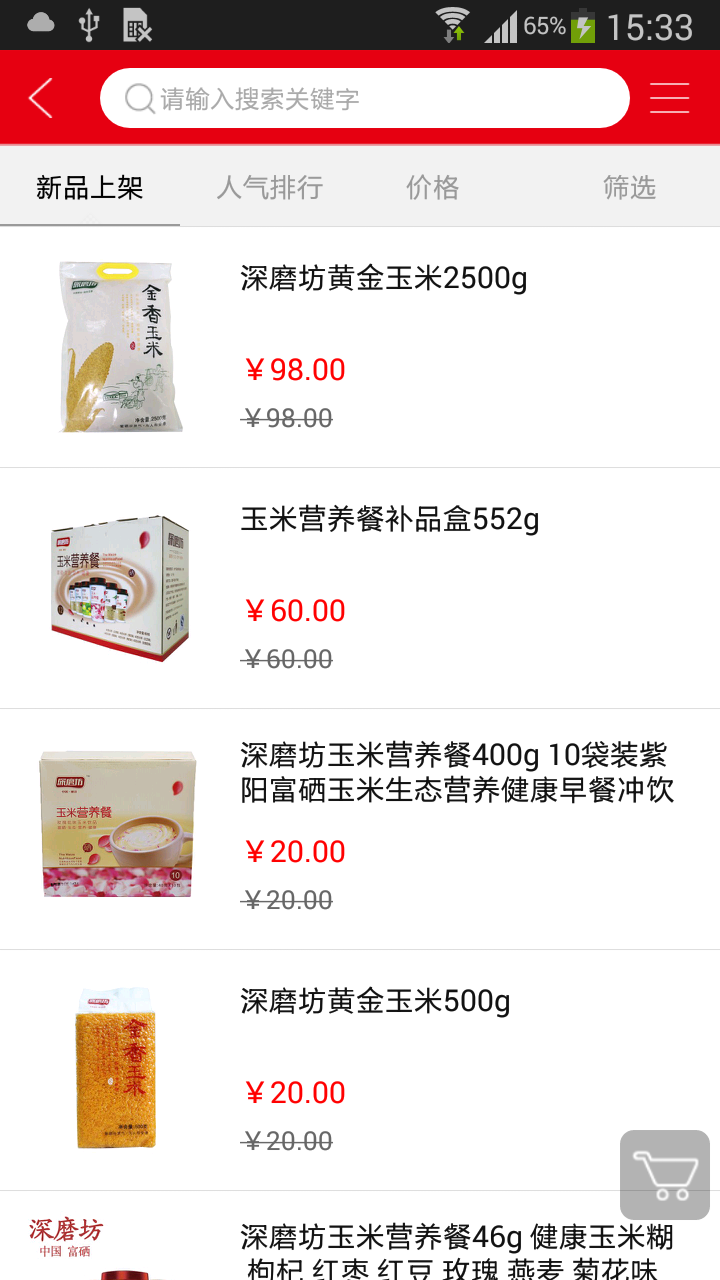
Task: Go back using the top-left arrow
Action: click(x=41, y=98)
